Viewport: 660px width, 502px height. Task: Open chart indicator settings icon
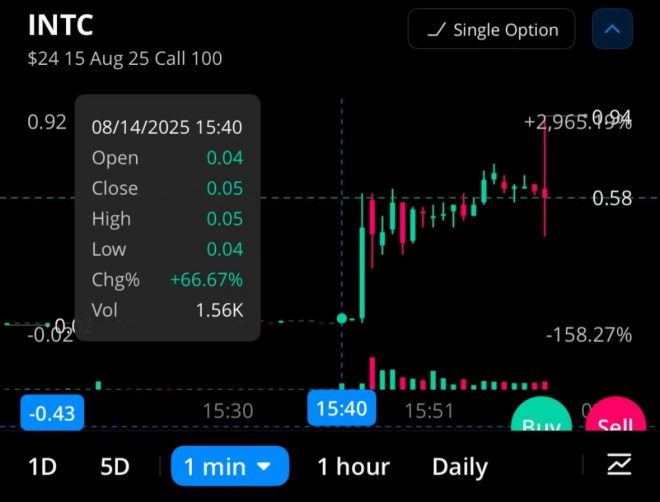pos(619,464)
